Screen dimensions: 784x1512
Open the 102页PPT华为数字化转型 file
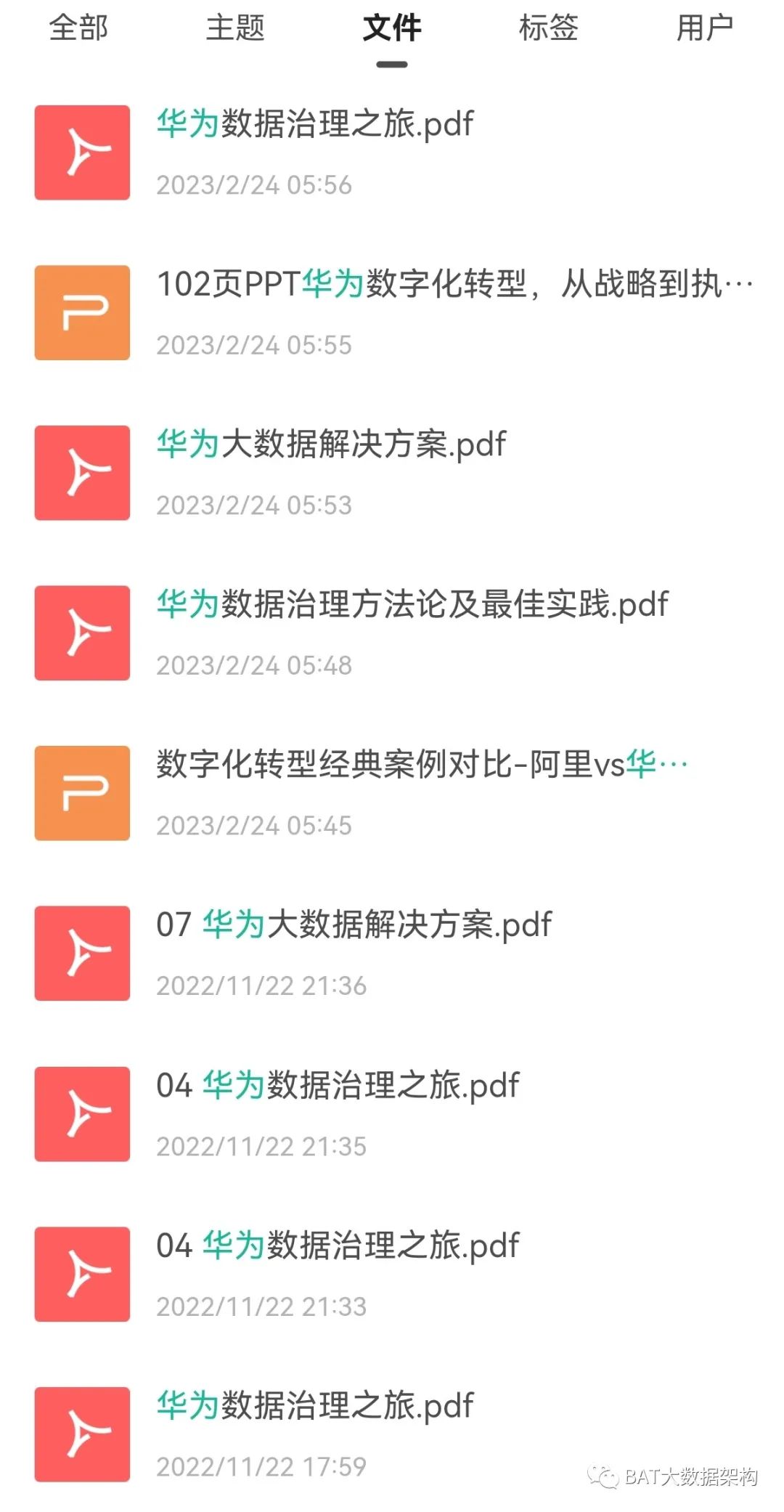(454, 284)
